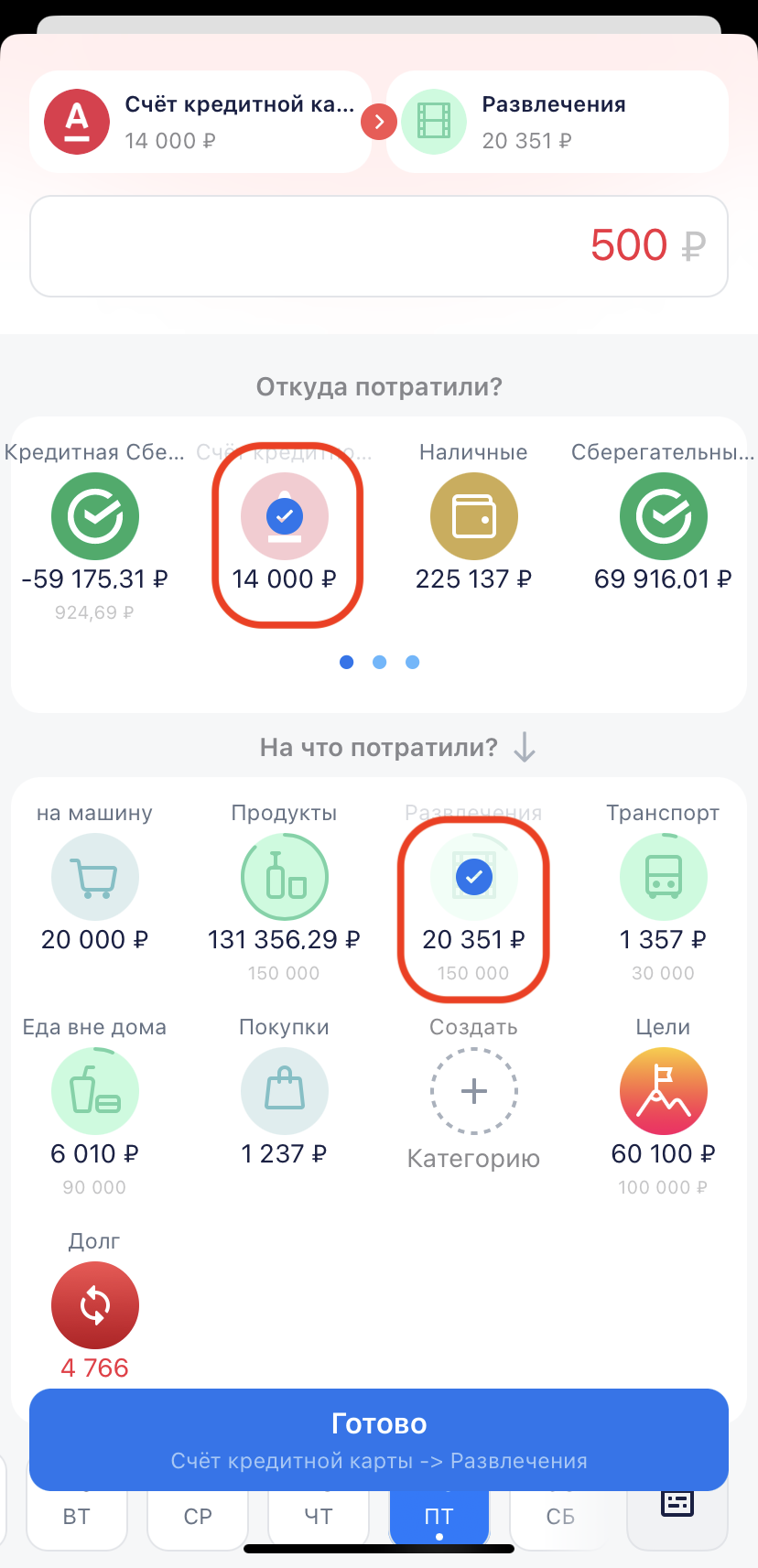Image resolution: width=758 pixels, height=1568 pixels.
Task: Go to second page of accounts dots
Action: [x=379, y=662]
